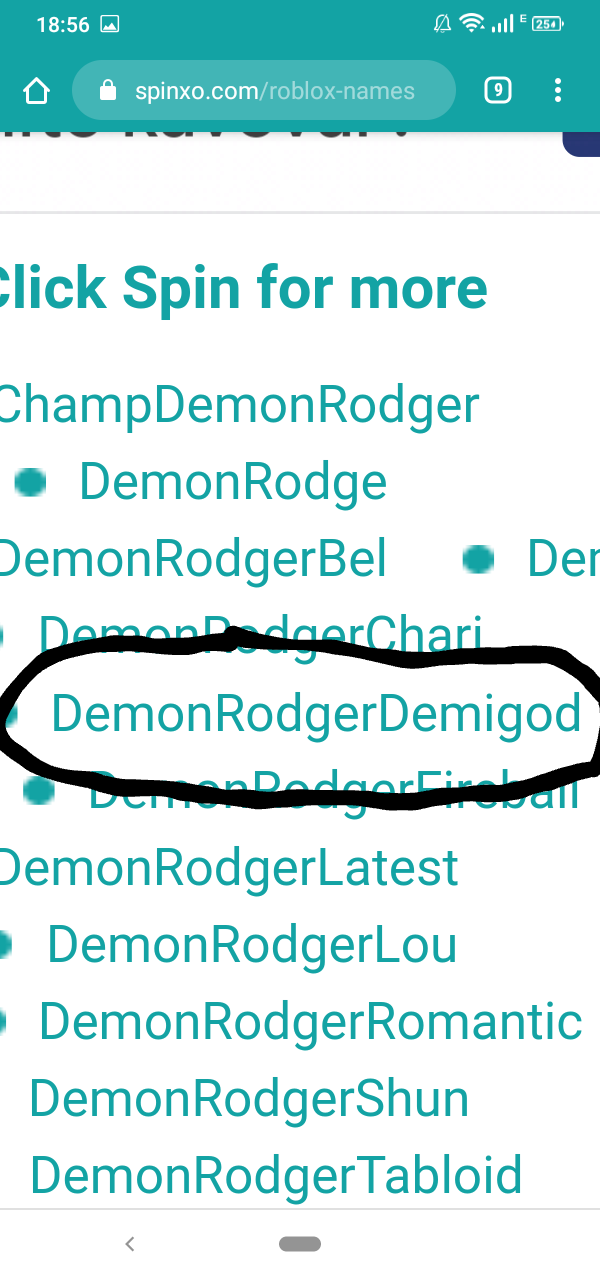
Task: Choose the DemonRodgerBel name
Action: click(x=193, y=559)
